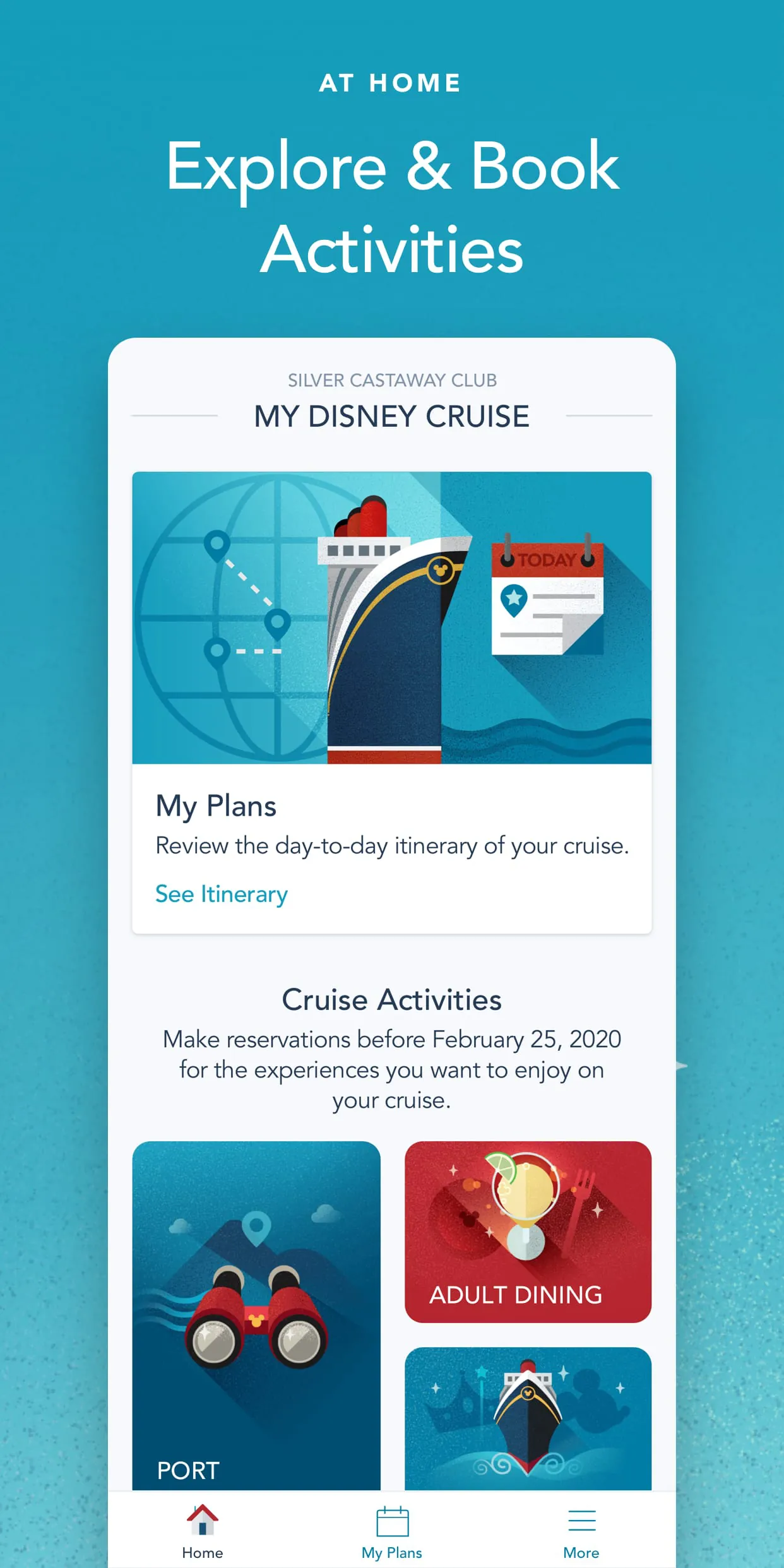Tap the Silver Castaway Club label
The width and height of the screenshot is (784, 1568).
tap(391, 379)
